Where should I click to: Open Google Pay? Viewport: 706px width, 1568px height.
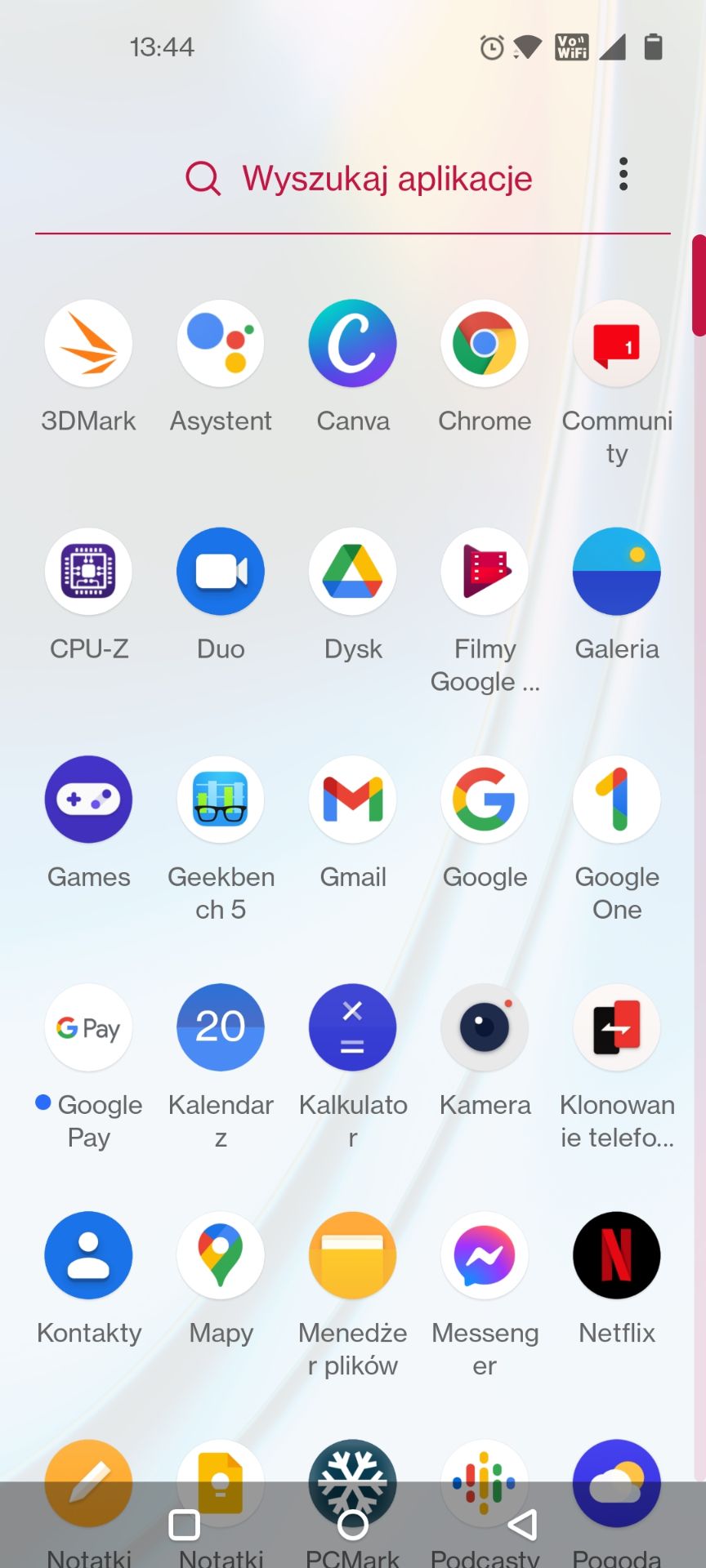88,1027
